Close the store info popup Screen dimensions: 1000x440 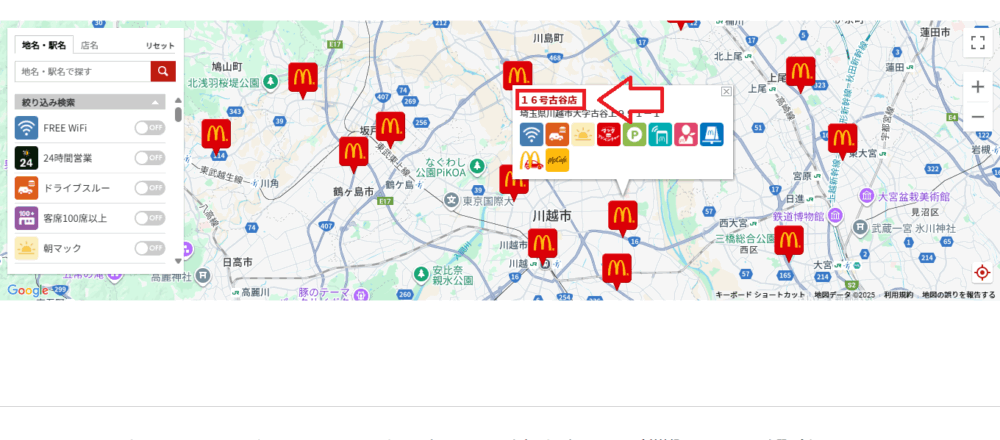tap(726, 91)
